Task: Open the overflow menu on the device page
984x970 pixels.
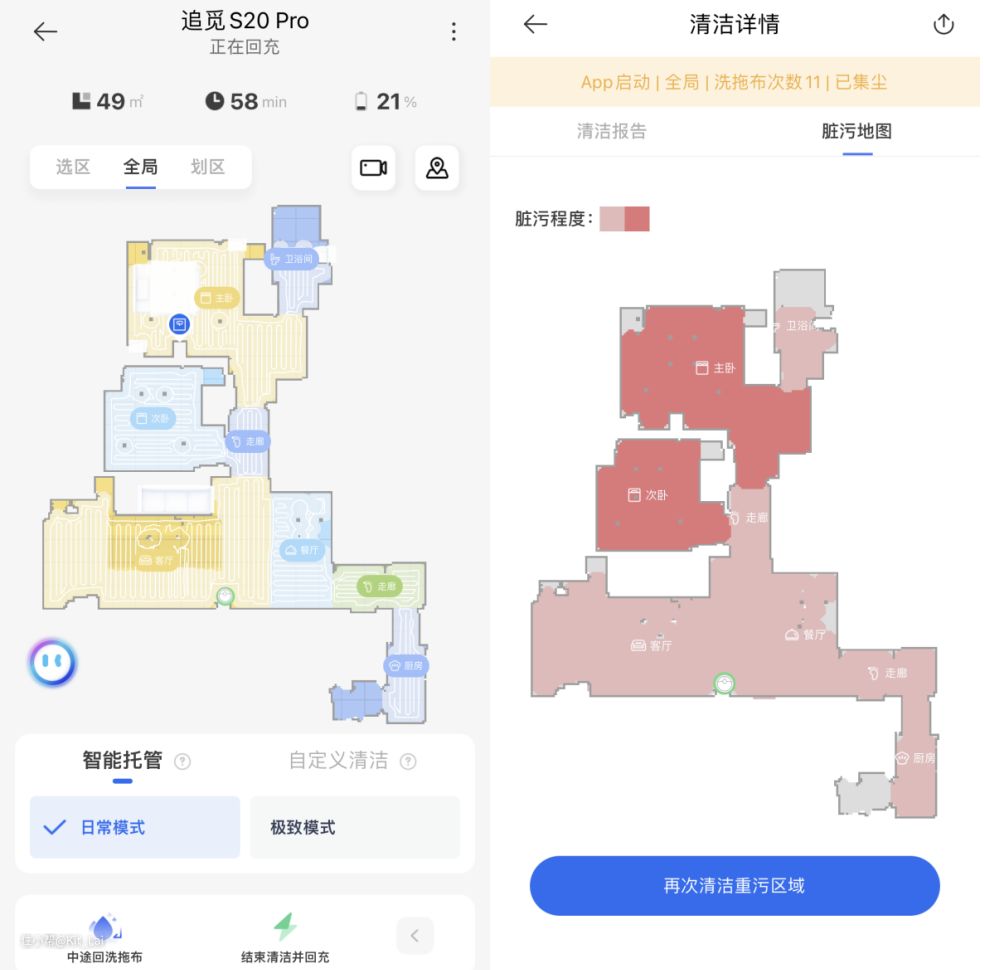Action: coord(453,32)
